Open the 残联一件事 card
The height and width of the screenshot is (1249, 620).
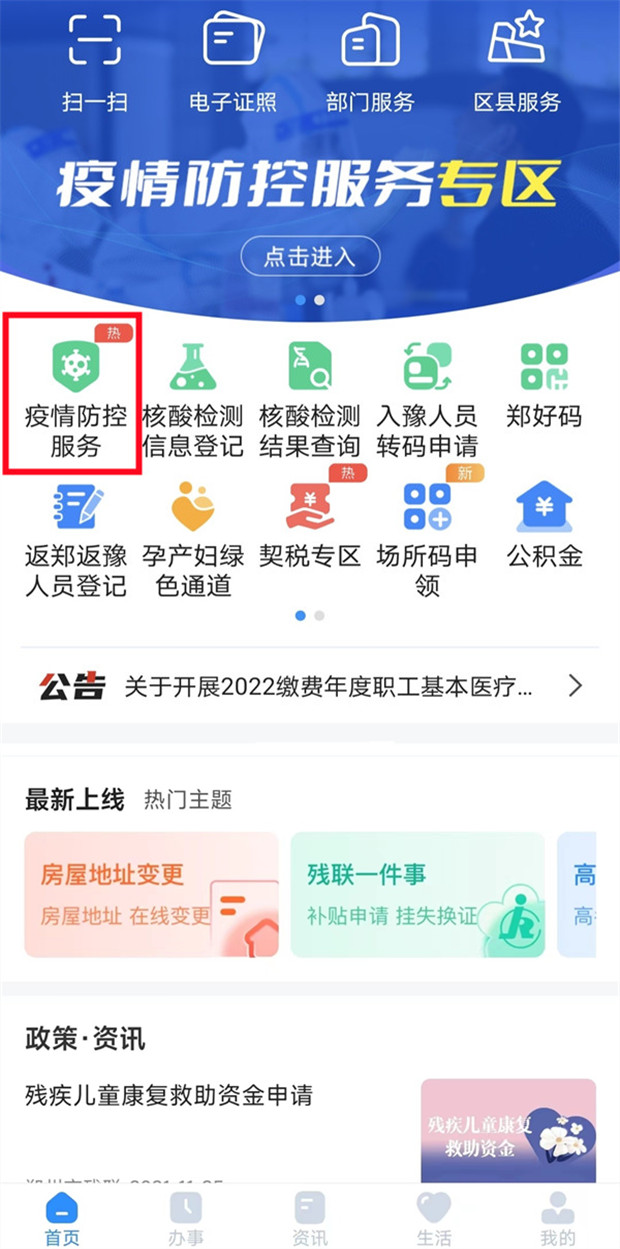tap(417, 894)
